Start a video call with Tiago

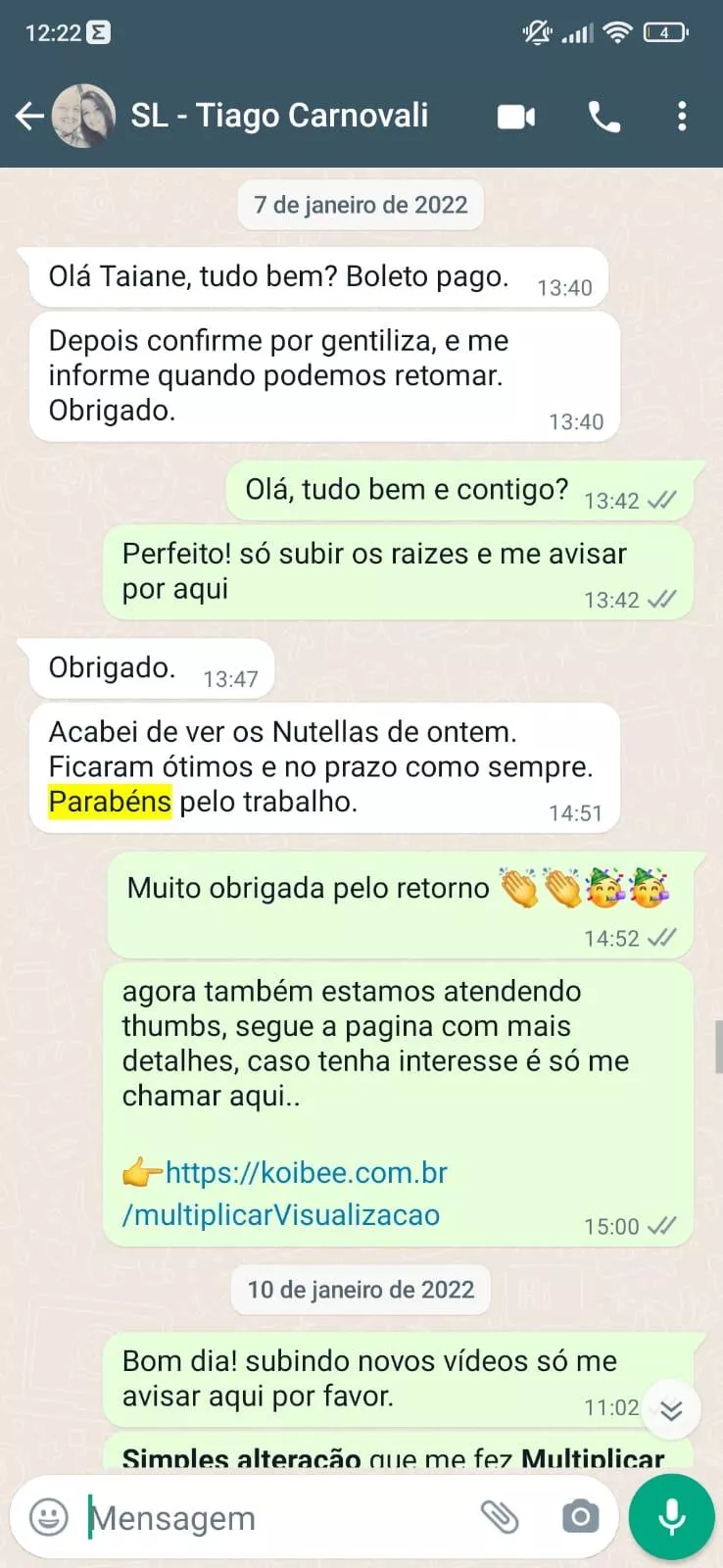pyautogui.click(x=516, y=117)
